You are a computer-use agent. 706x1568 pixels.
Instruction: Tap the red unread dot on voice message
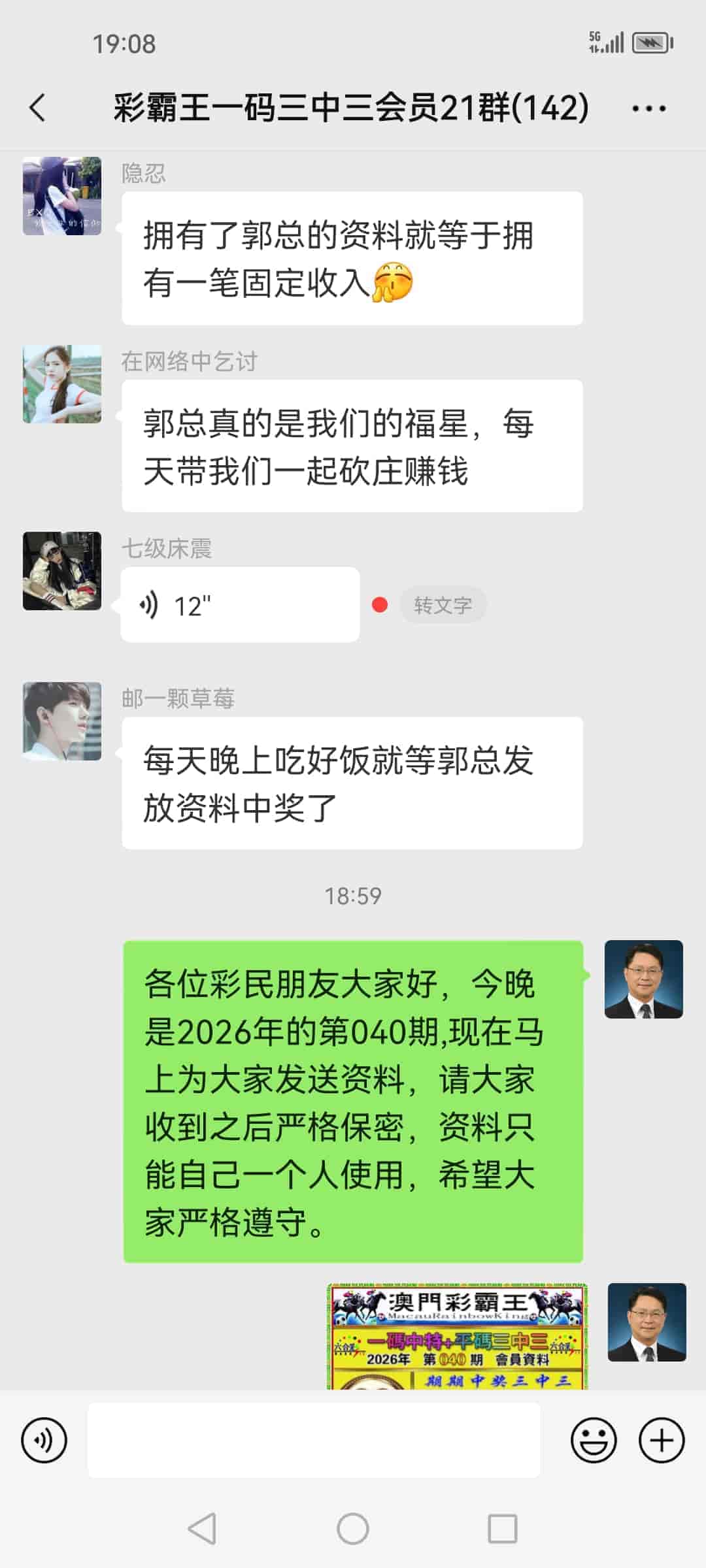click(379, 606)
